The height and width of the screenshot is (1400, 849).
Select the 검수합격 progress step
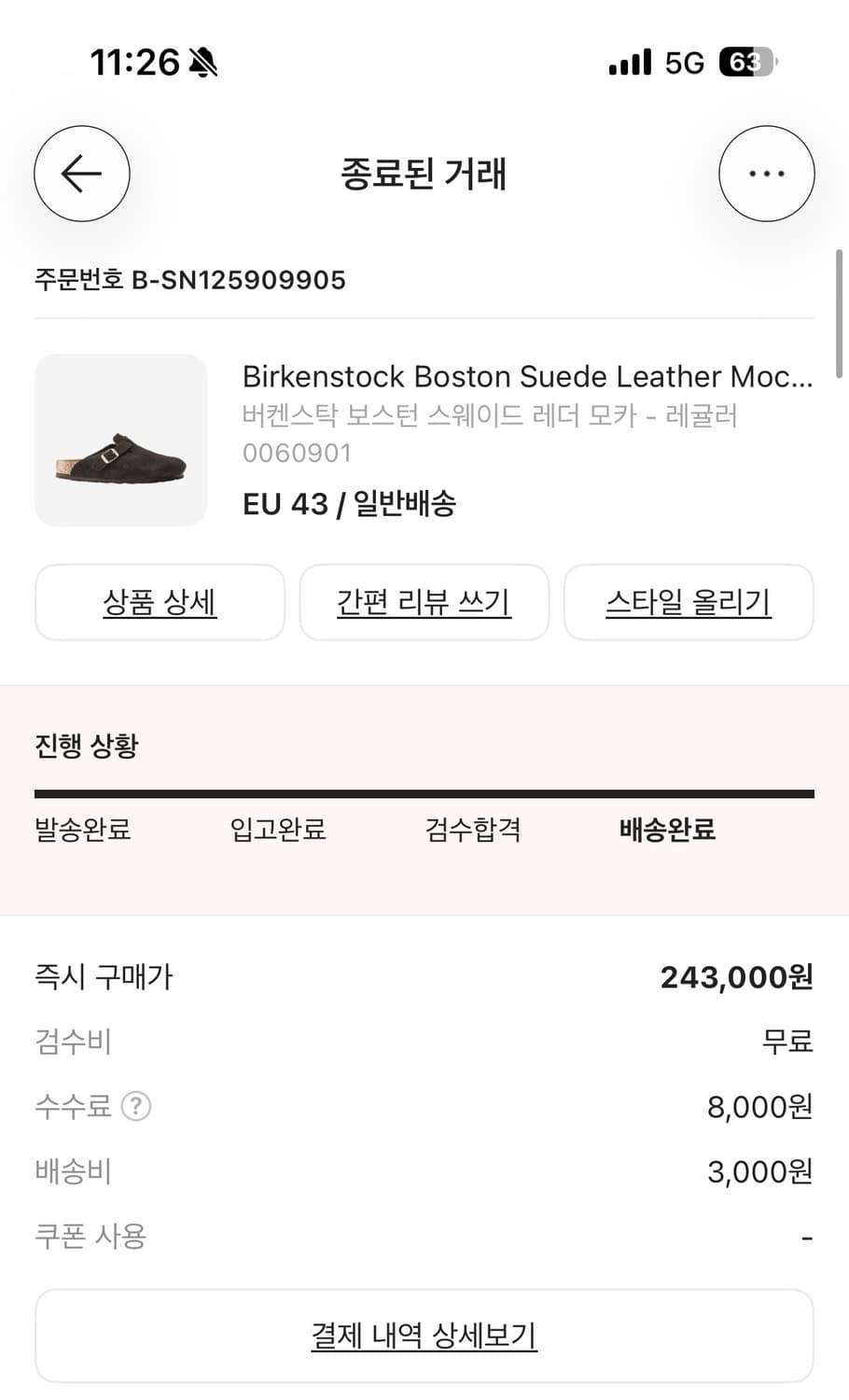tap(471, 829)
